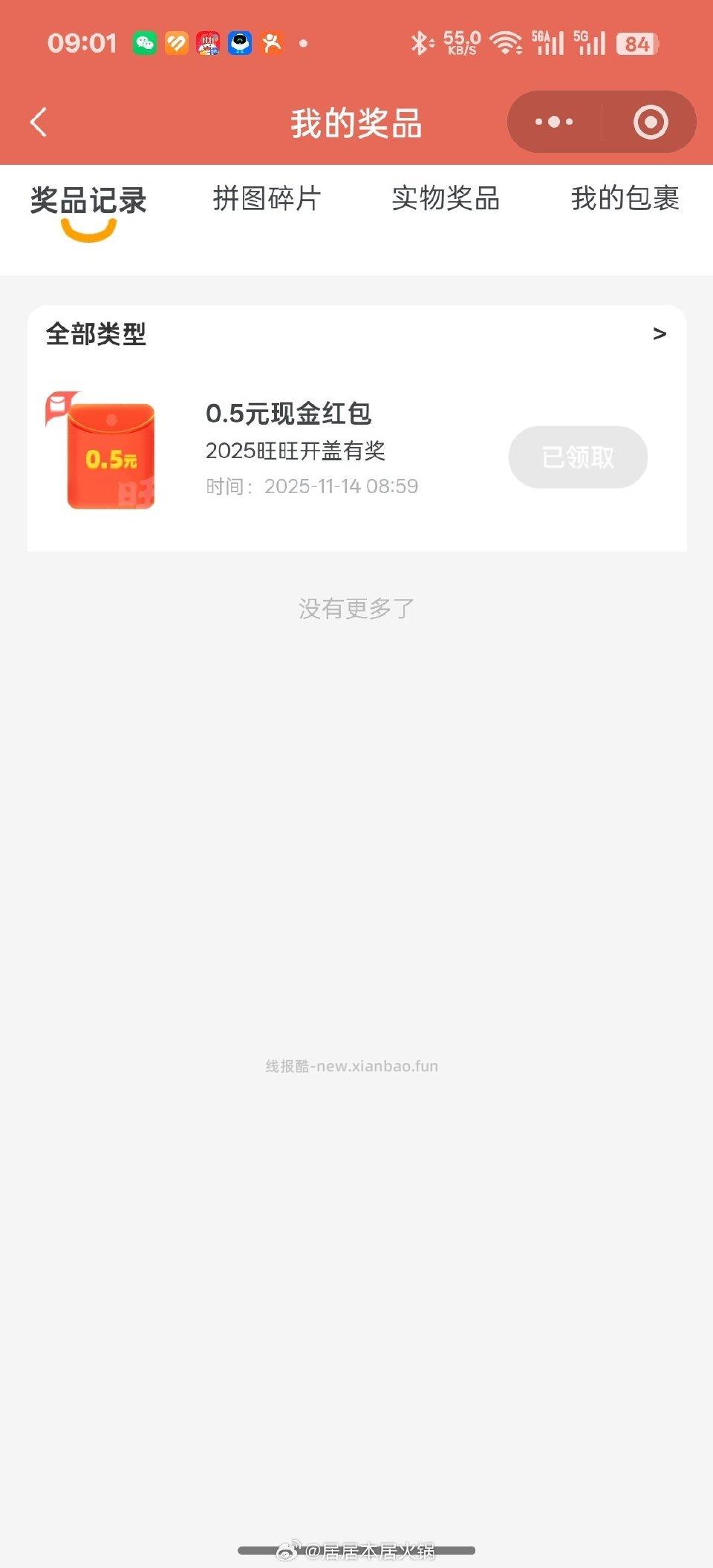This screenshot has width=713, height=1568.
Task: Tap the 2025旺旺开盖有奖 activity name
Action: pyautogui.click(x=296, y=450)
